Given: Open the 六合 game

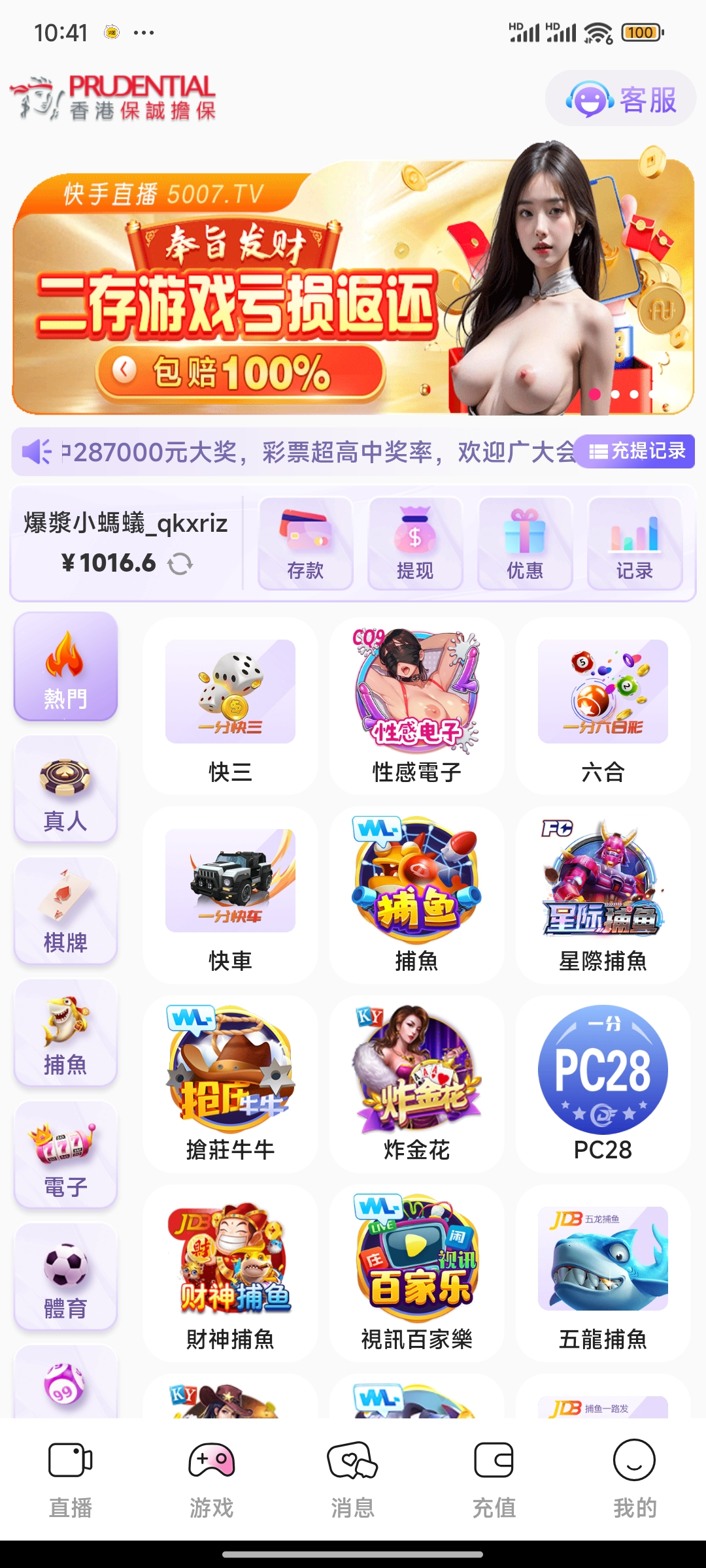Looking at the screenshot, I should click(603, 706).
